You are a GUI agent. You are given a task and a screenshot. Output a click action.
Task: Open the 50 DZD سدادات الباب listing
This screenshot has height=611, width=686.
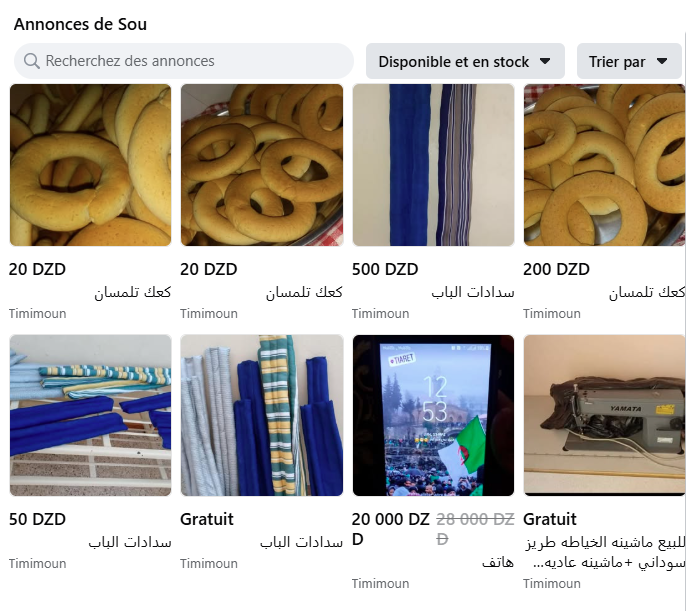pyautogui.click(x=90, y=415)
